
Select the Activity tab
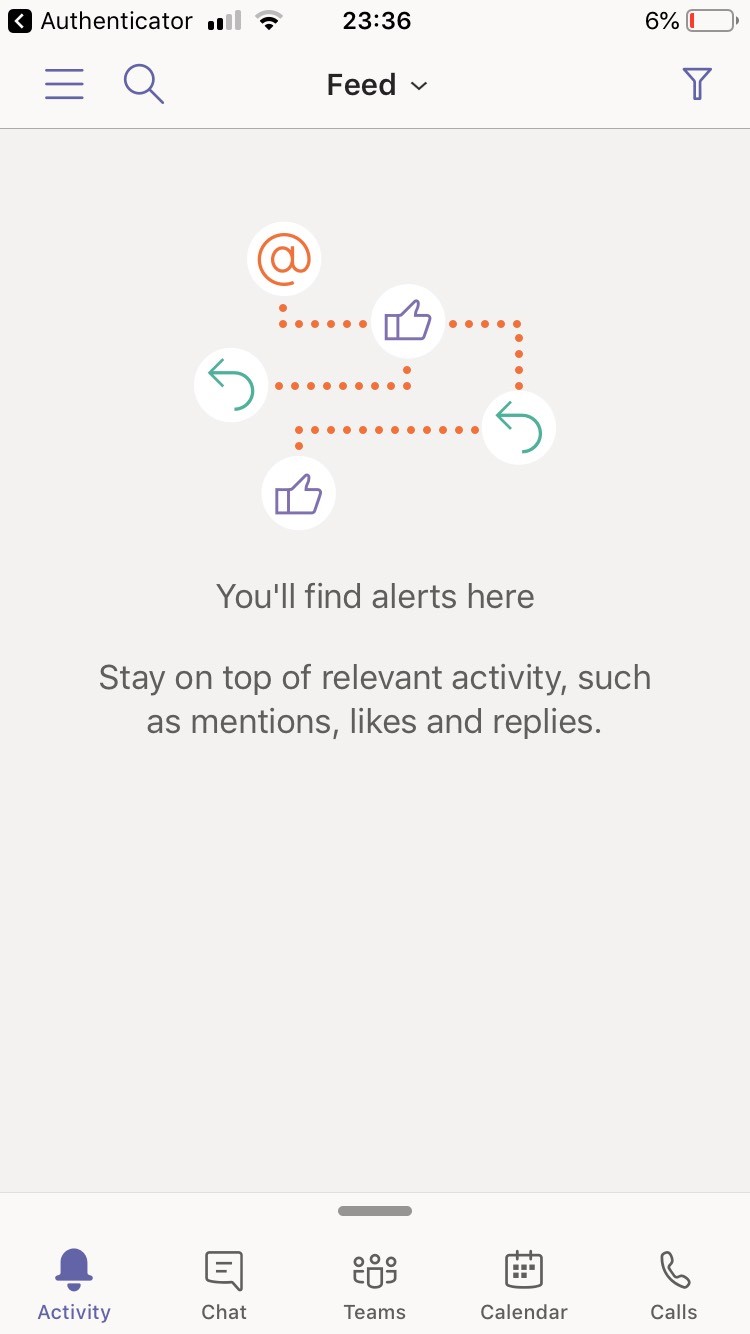pos(74,1284)
